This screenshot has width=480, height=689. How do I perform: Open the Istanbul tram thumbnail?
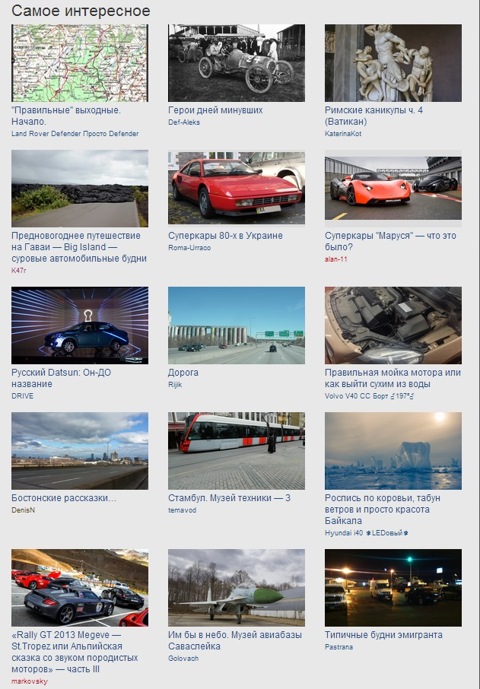tap(236, 451)
